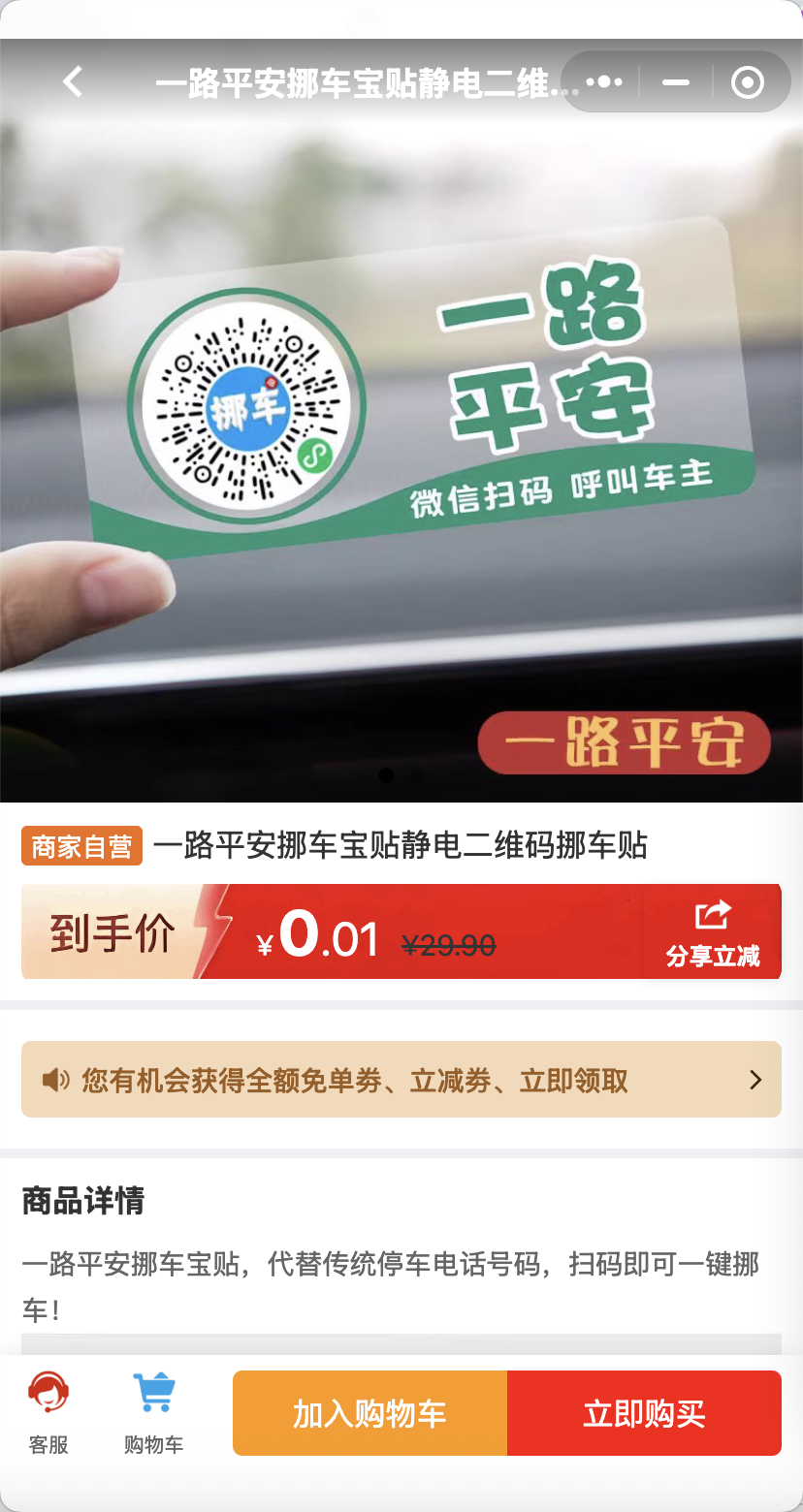Contact 客服 customer service

[x=48, y=1413]
